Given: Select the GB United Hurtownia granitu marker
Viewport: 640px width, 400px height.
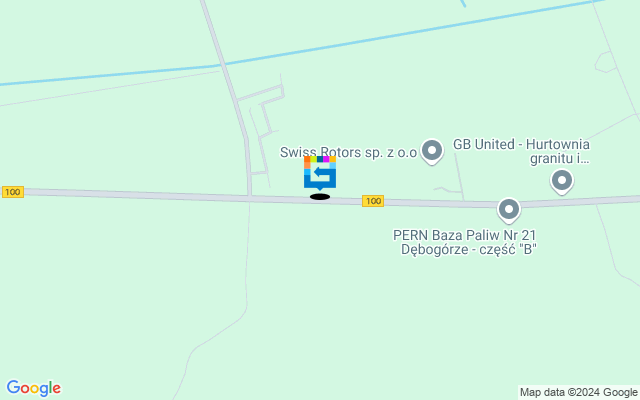Looking at the screenshot, I should [562, 181].
